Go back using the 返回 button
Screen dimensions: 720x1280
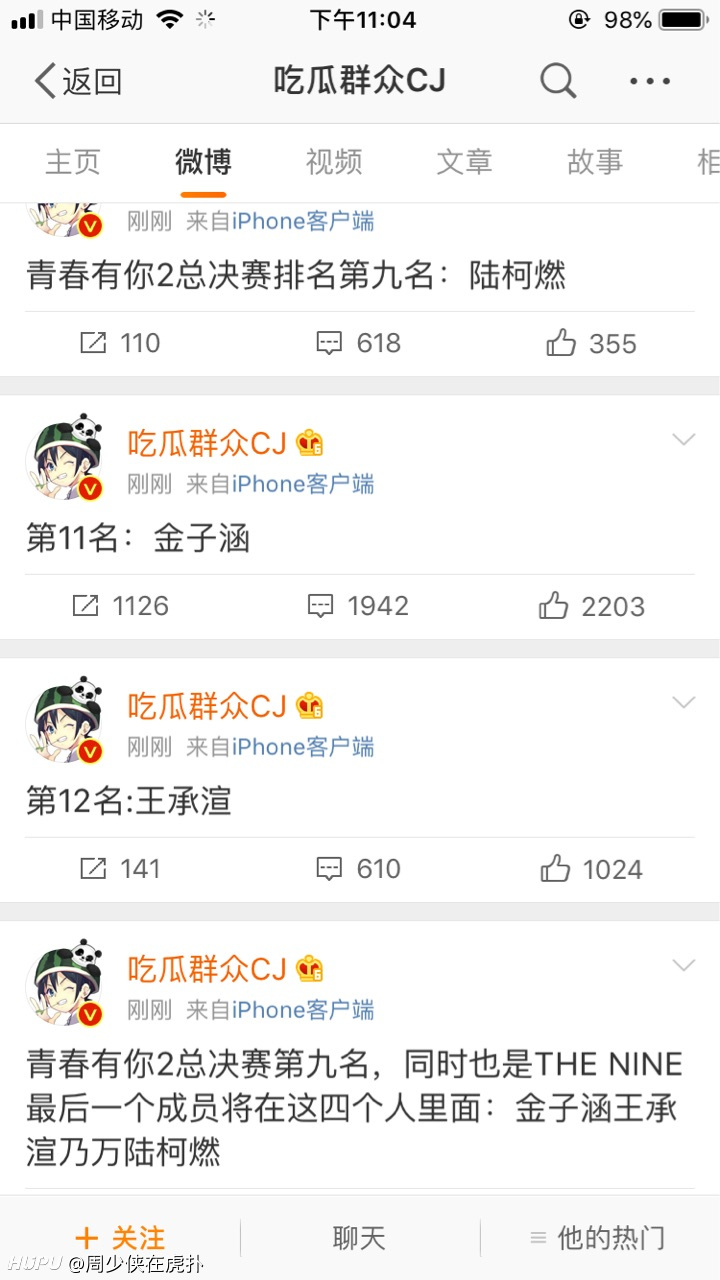point(78,81)
